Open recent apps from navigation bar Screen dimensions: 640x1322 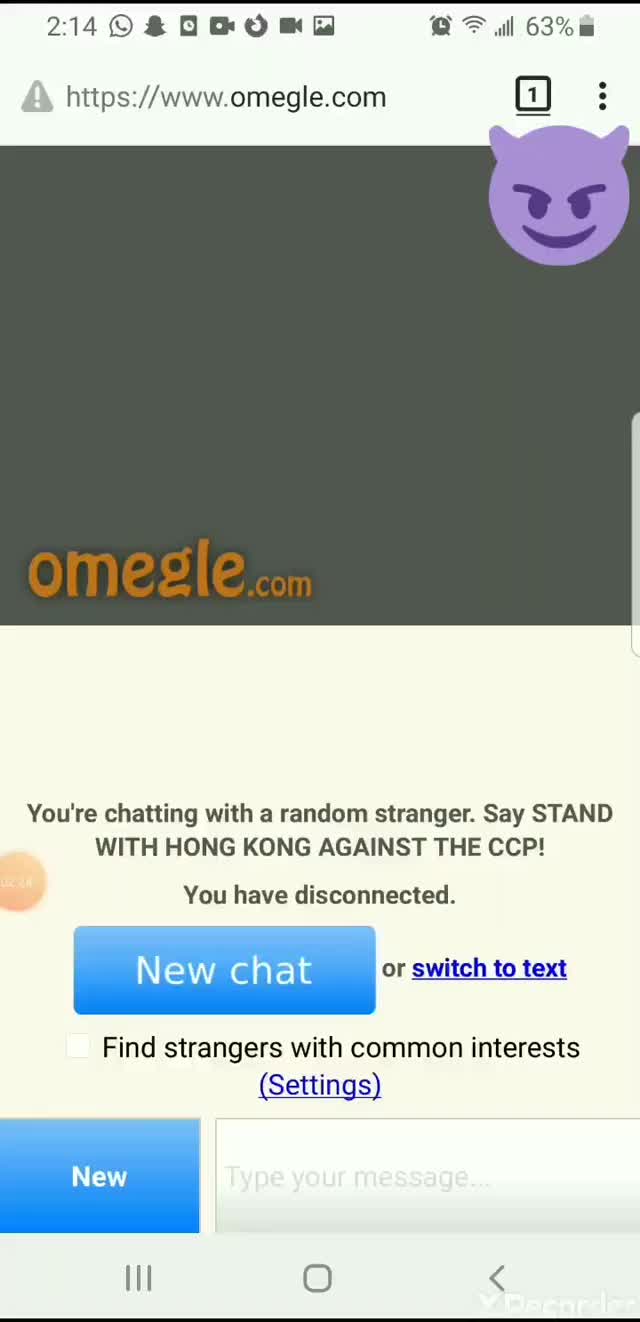click(x=138, y=1277)
